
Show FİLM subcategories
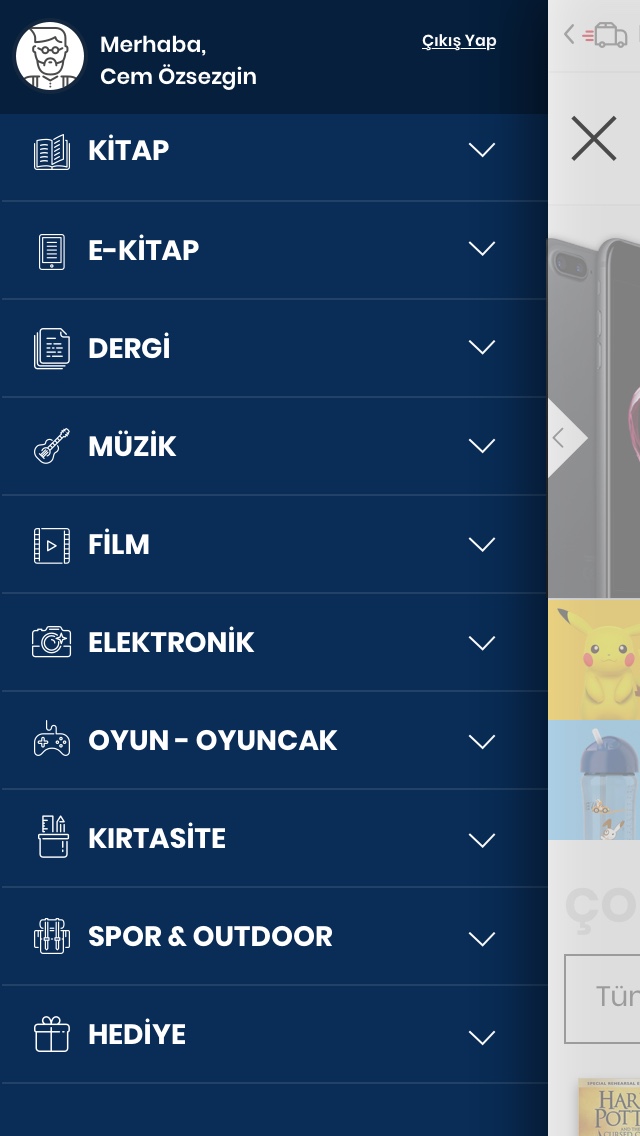point(481,544)
